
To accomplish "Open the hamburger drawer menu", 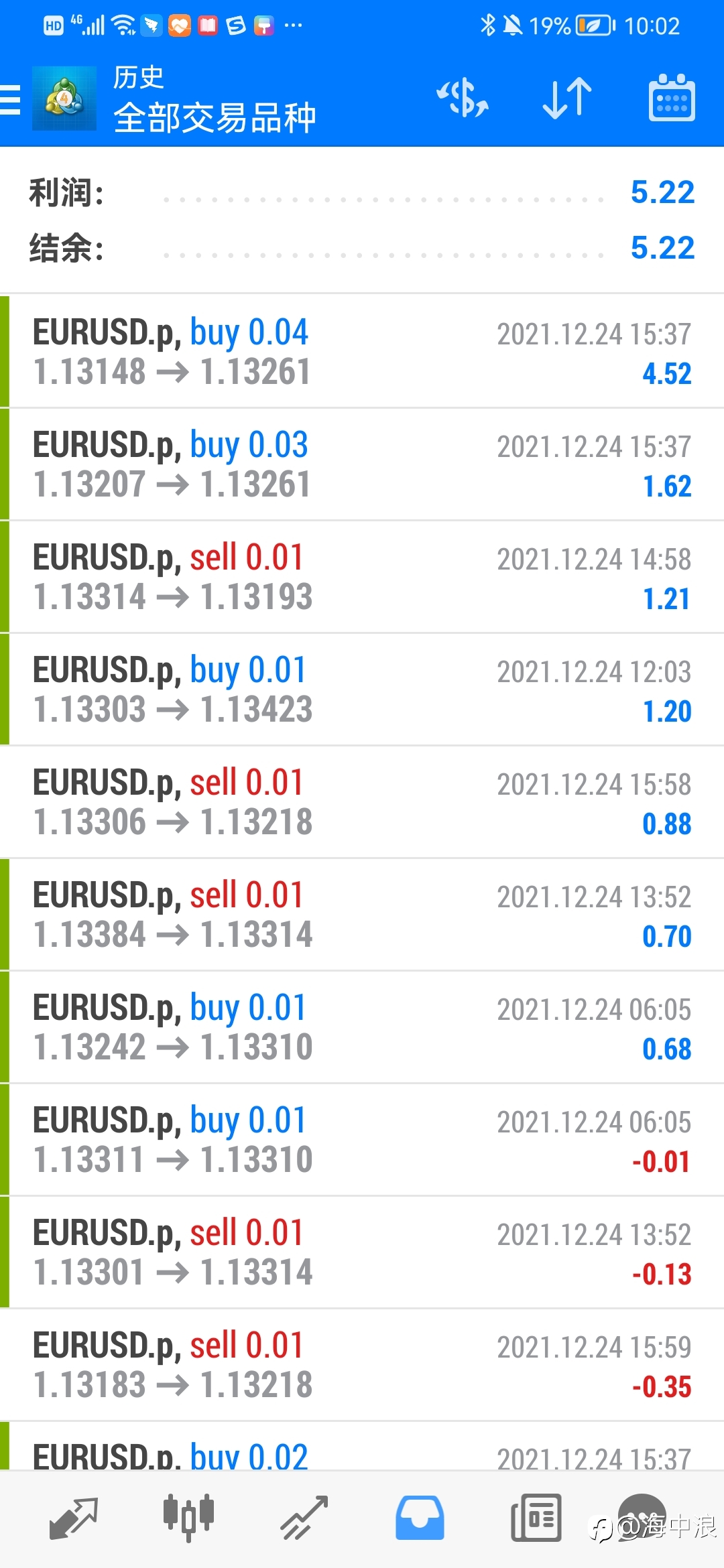I will click(10, 99).
